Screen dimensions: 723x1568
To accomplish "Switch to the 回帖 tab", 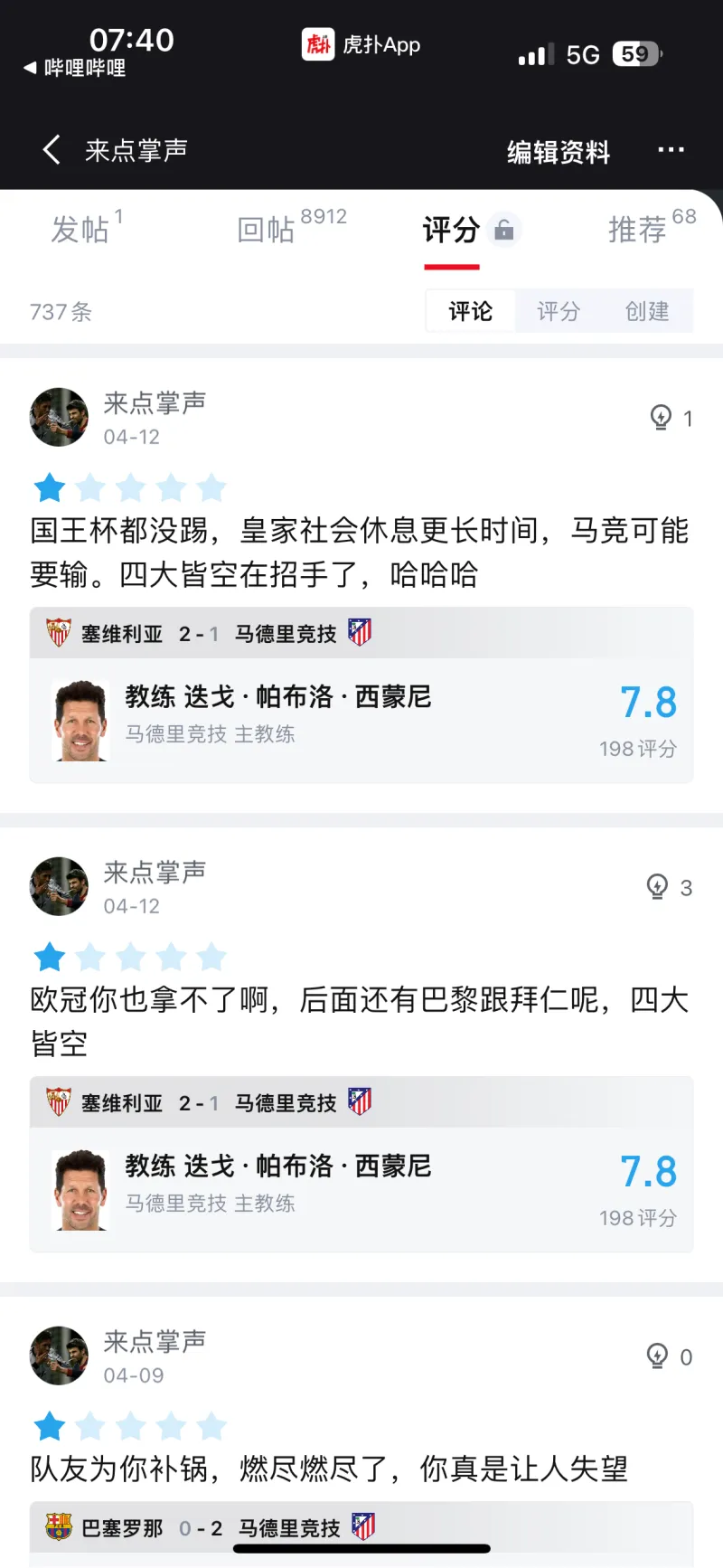I will tap(268, 230).
